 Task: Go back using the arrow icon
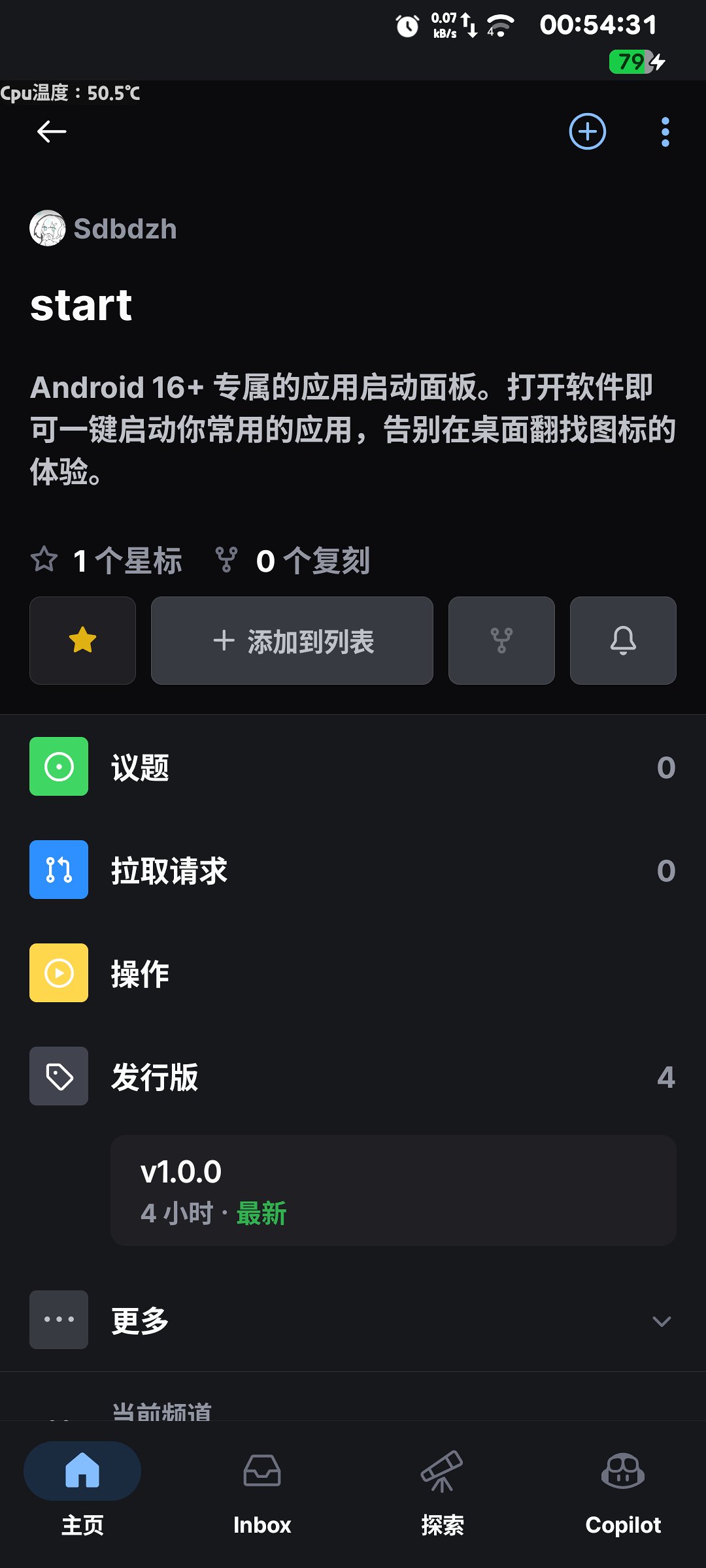(x=52, y=132)
